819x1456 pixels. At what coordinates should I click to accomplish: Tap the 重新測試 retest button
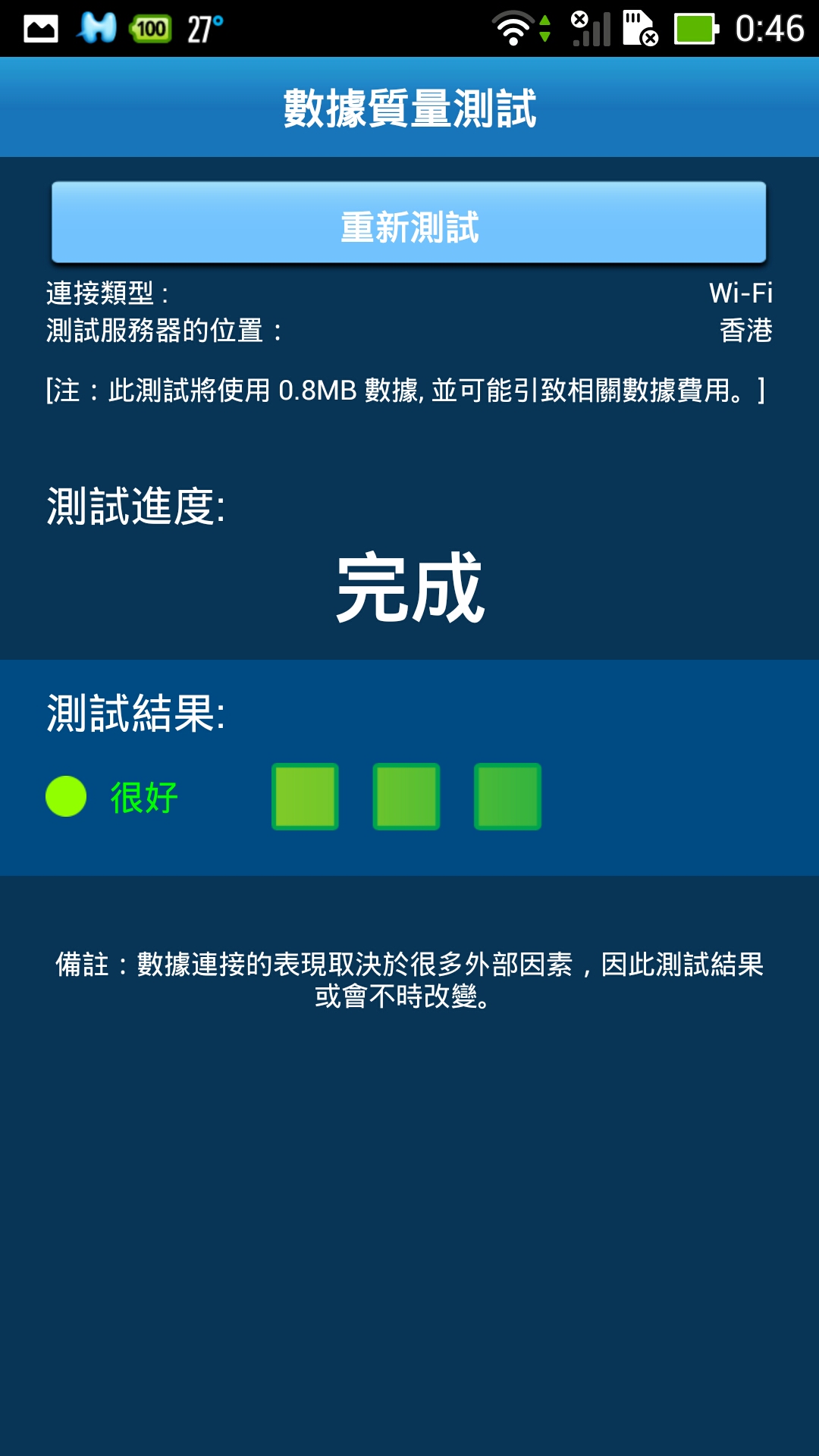409,224
